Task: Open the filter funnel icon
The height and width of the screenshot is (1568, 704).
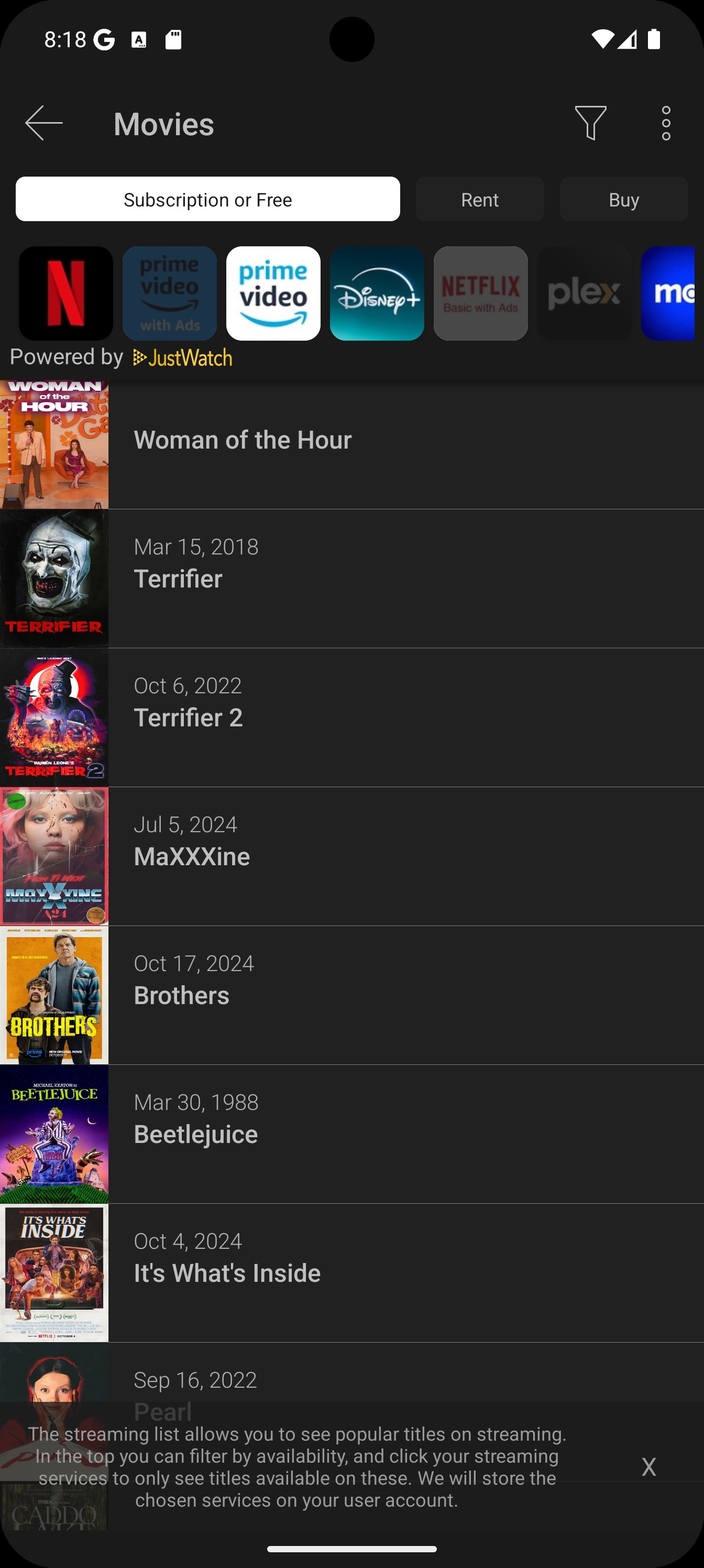Action: pyautogui.click(x=590, y=123)
